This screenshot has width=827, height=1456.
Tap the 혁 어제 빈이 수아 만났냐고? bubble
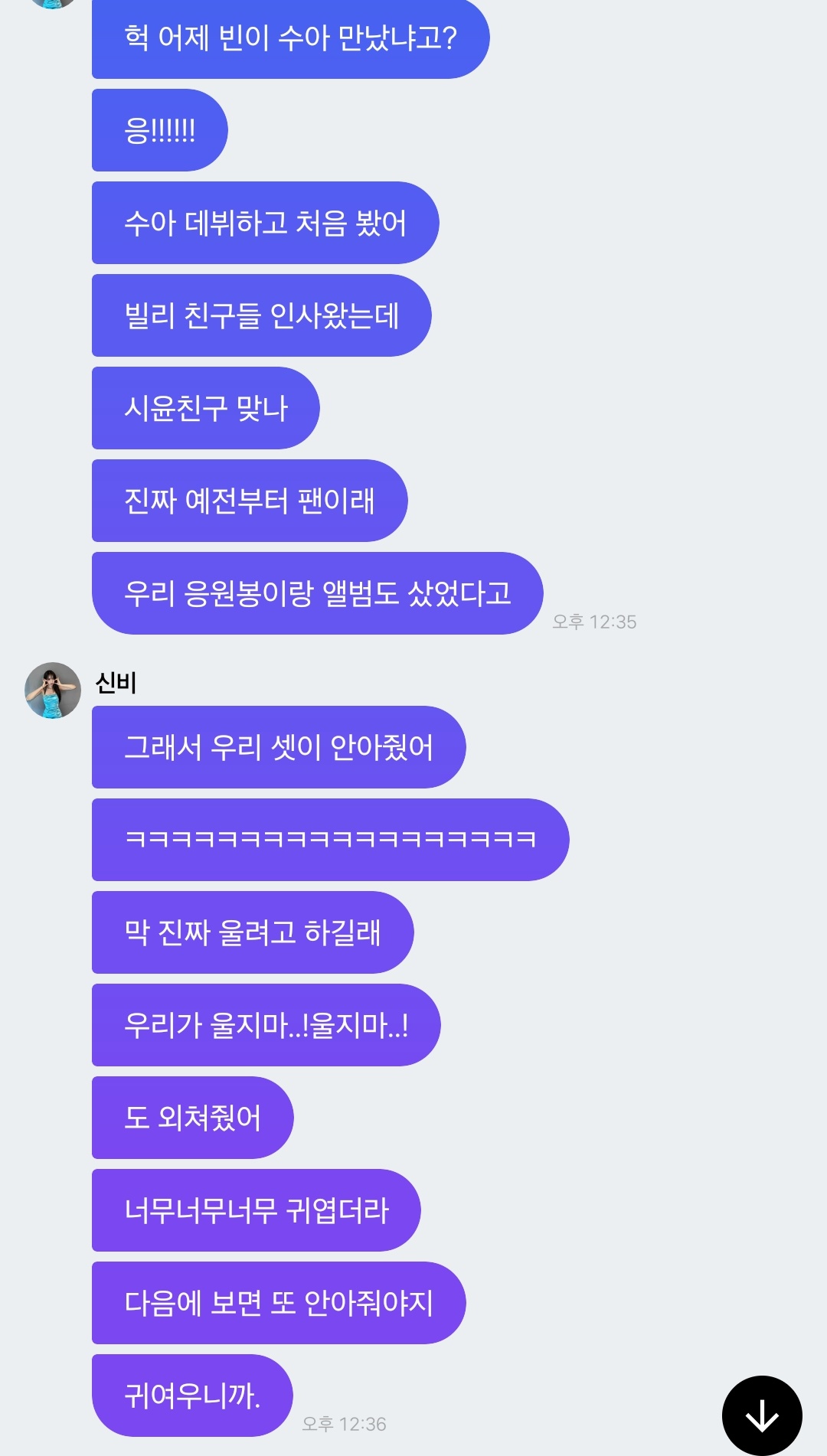coord(291,37)
